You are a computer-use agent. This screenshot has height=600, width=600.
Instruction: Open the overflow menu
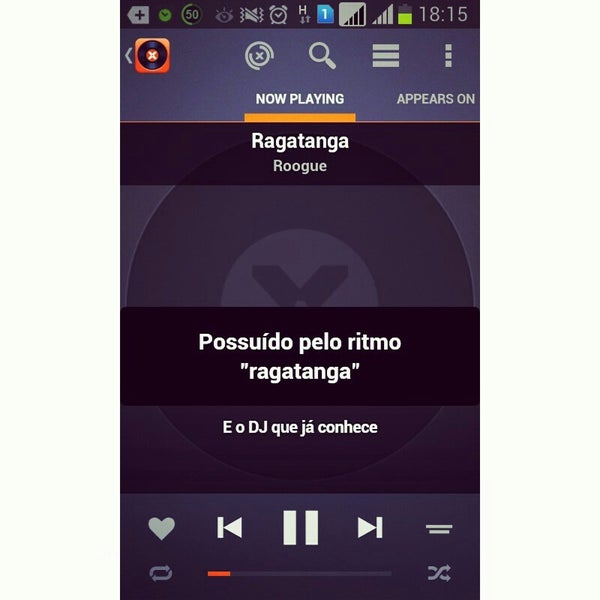[x=448, y=56]
